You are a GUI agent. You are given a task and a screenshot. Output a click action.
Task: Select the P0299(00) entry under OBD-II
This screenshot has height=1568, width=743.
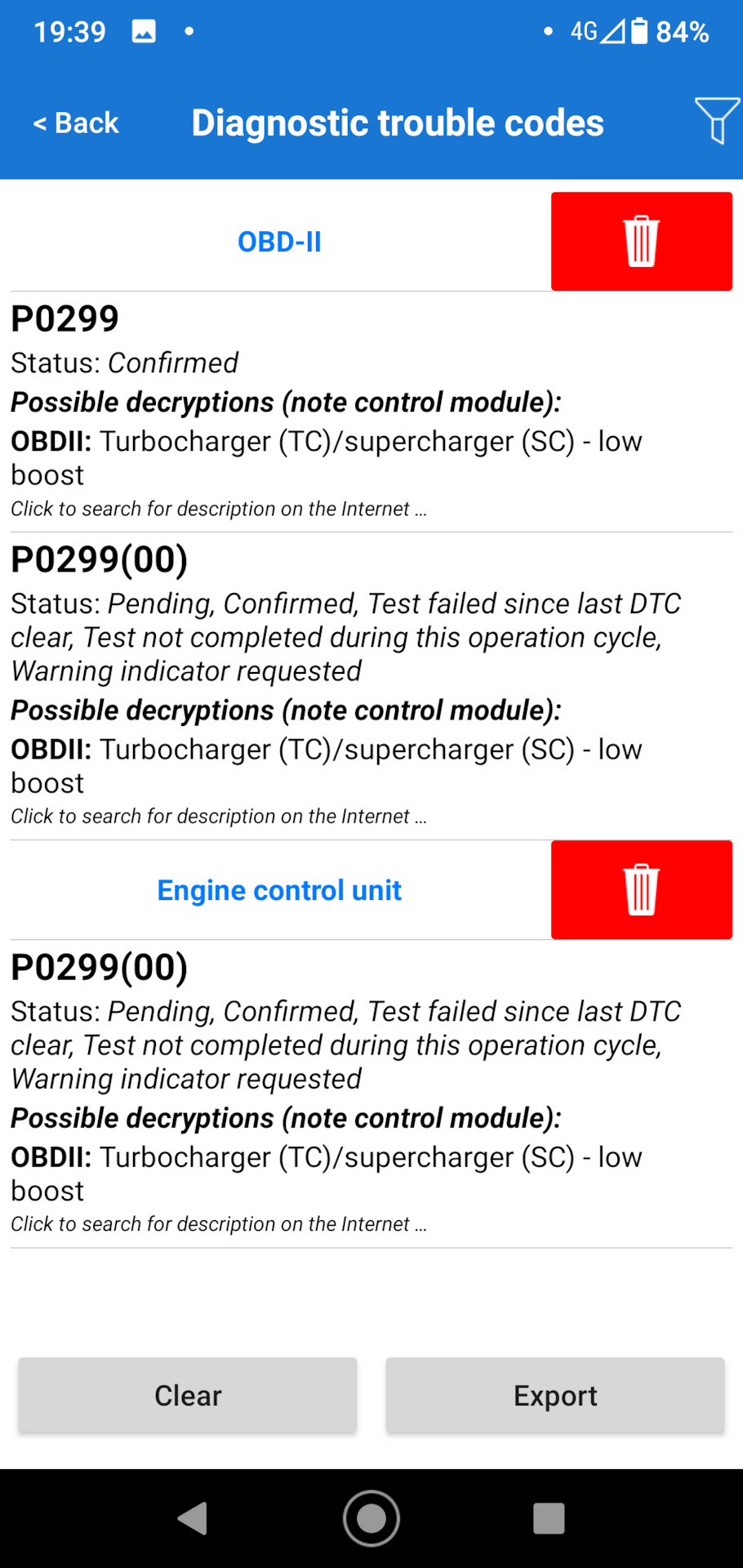[98, 560]
